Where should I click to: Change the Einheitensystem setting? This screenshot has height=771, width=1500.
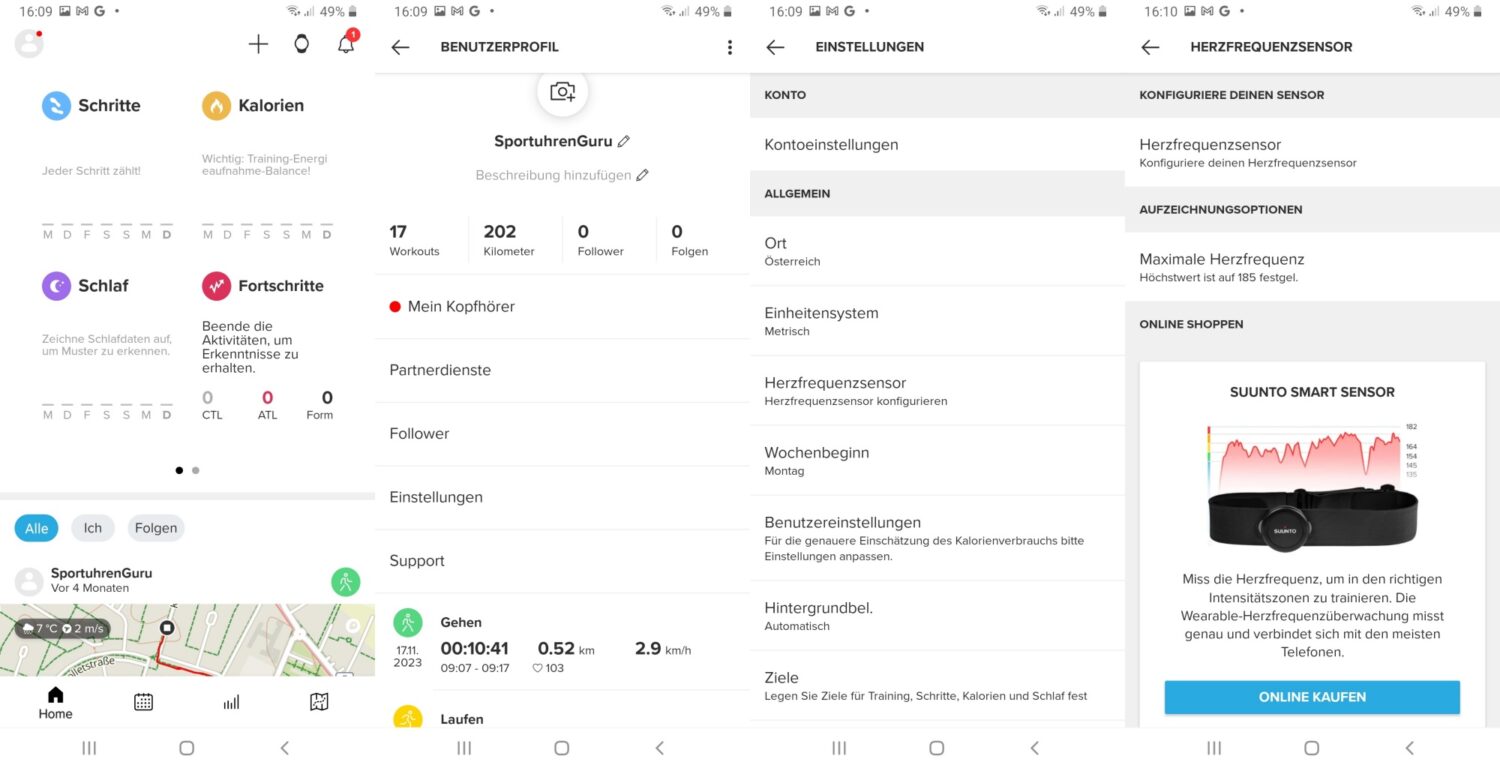[x=821, y=320]
